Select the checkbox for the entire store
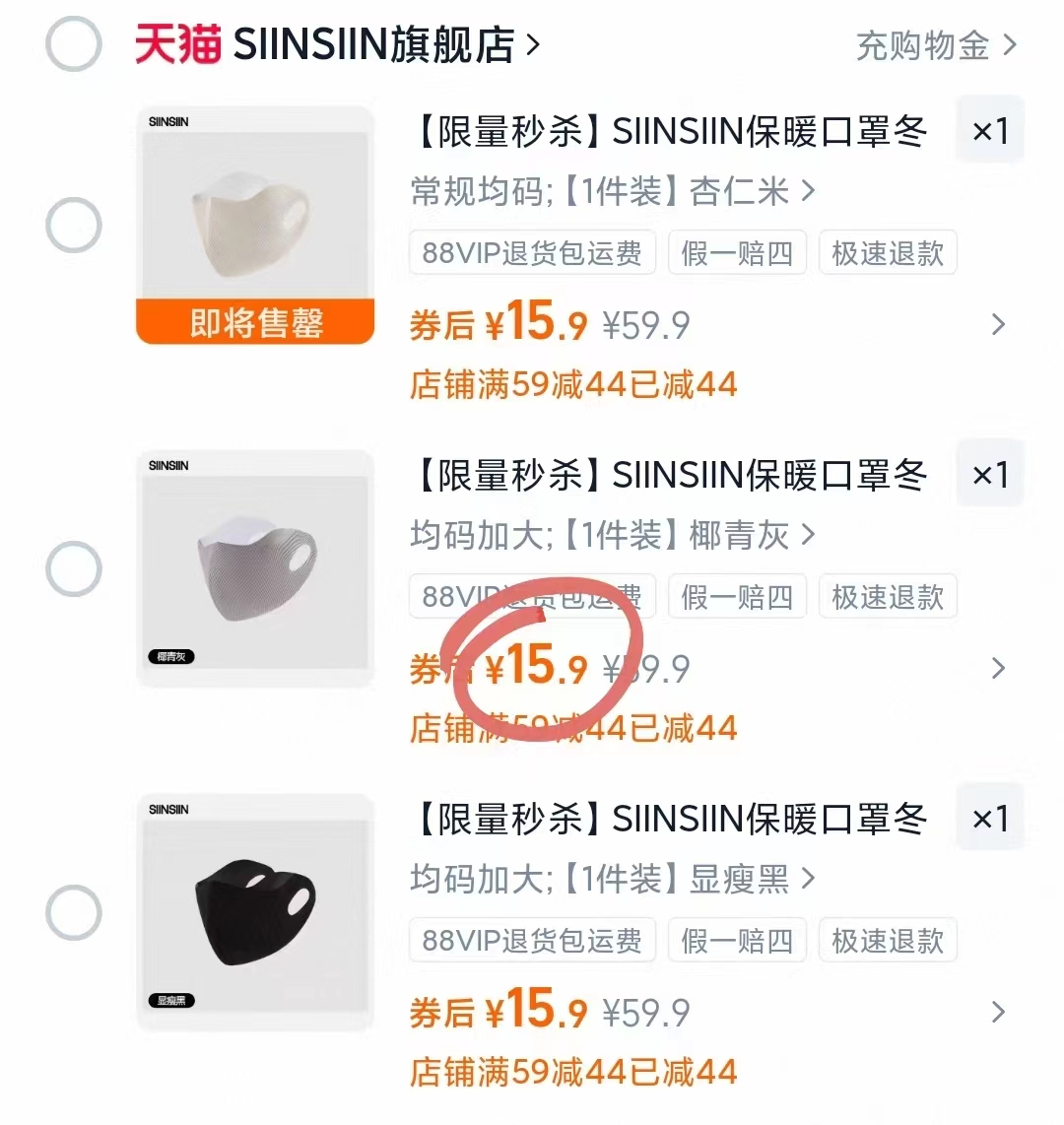 (x=72, y=43)
